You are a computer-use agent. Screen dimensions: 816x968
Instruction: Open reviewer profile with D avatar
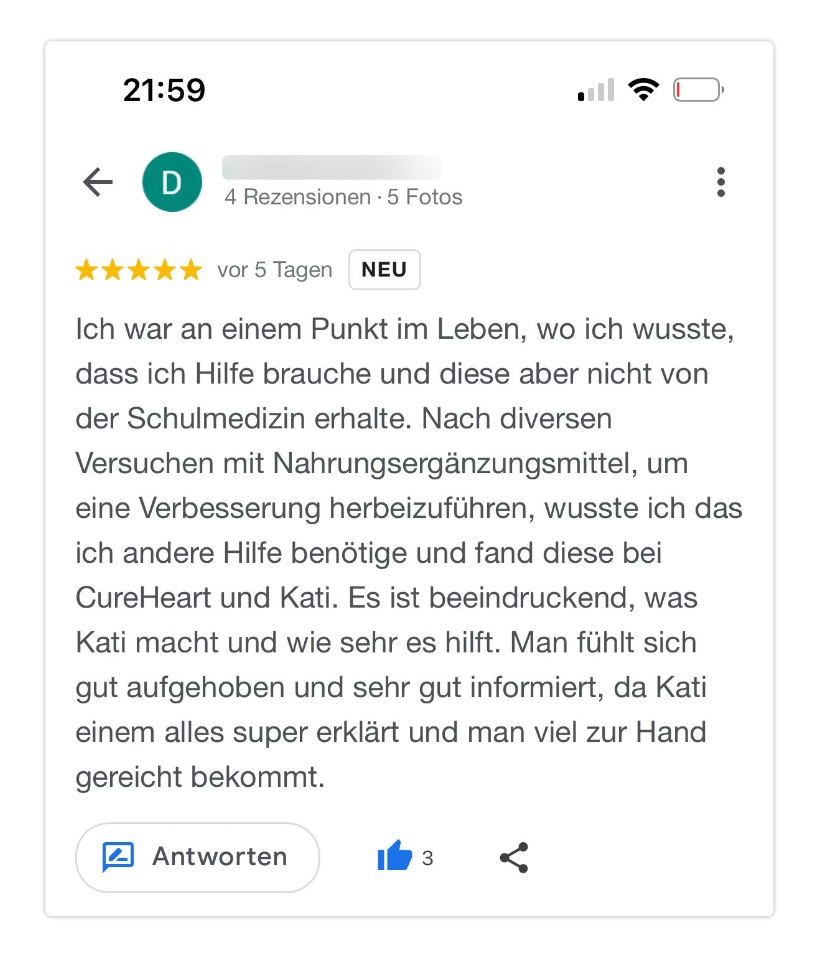172,182
